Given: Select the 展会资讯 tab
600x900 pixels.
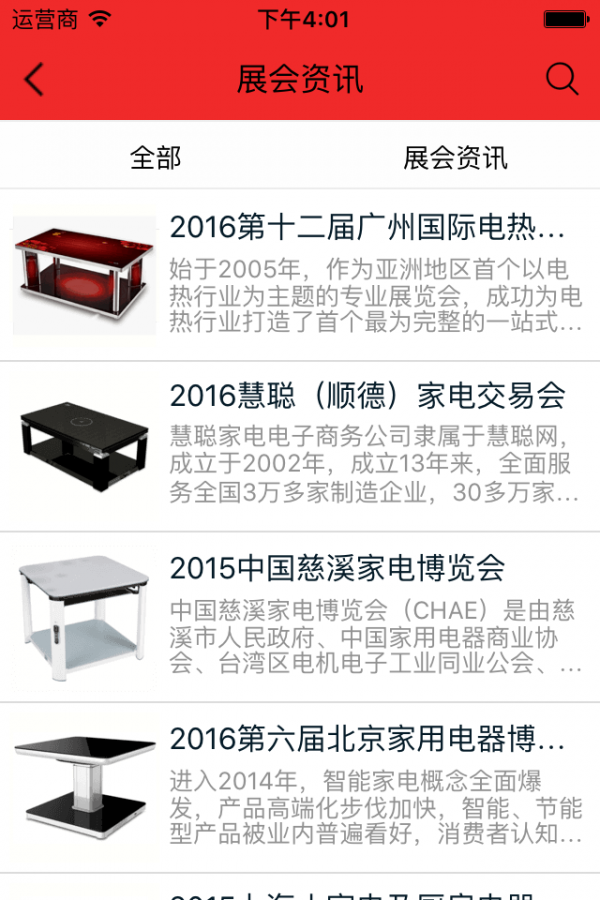Looking at the screenshot, I should pos(455,157).
